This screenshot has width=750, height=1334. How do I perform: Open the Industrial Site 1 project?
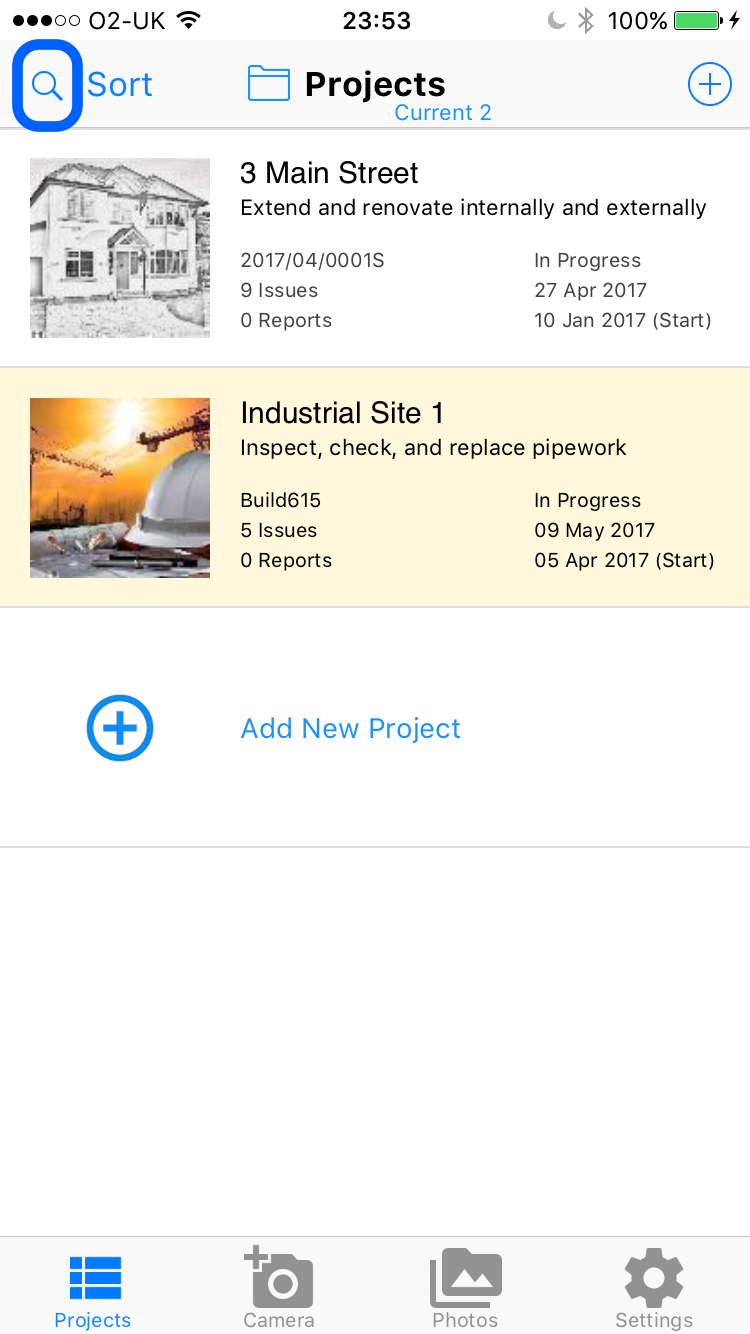tap(375, 488)
